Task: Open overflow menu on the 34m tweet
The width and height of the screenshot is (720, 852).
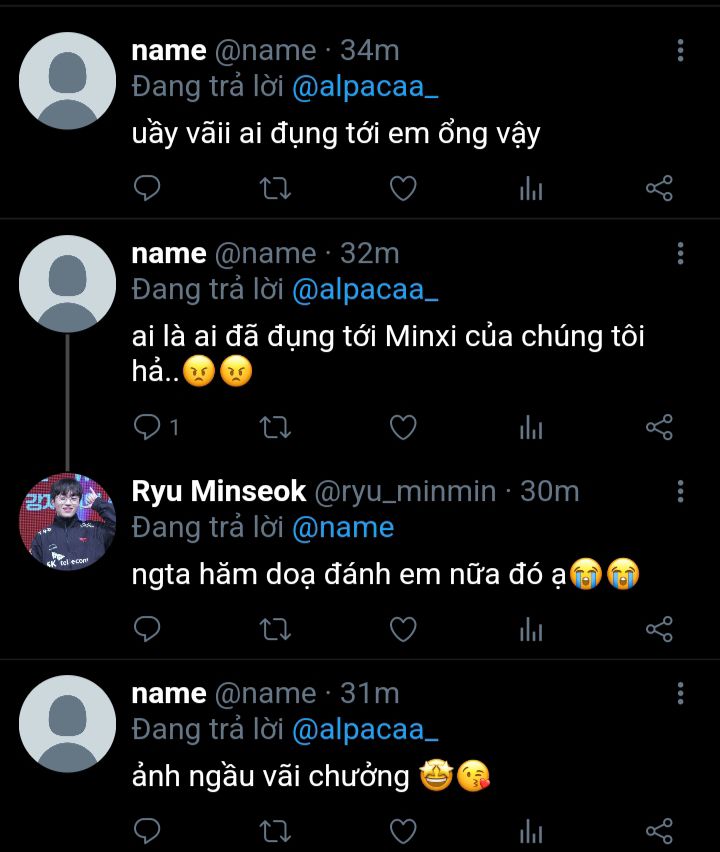Action: (x=680, y=51)
